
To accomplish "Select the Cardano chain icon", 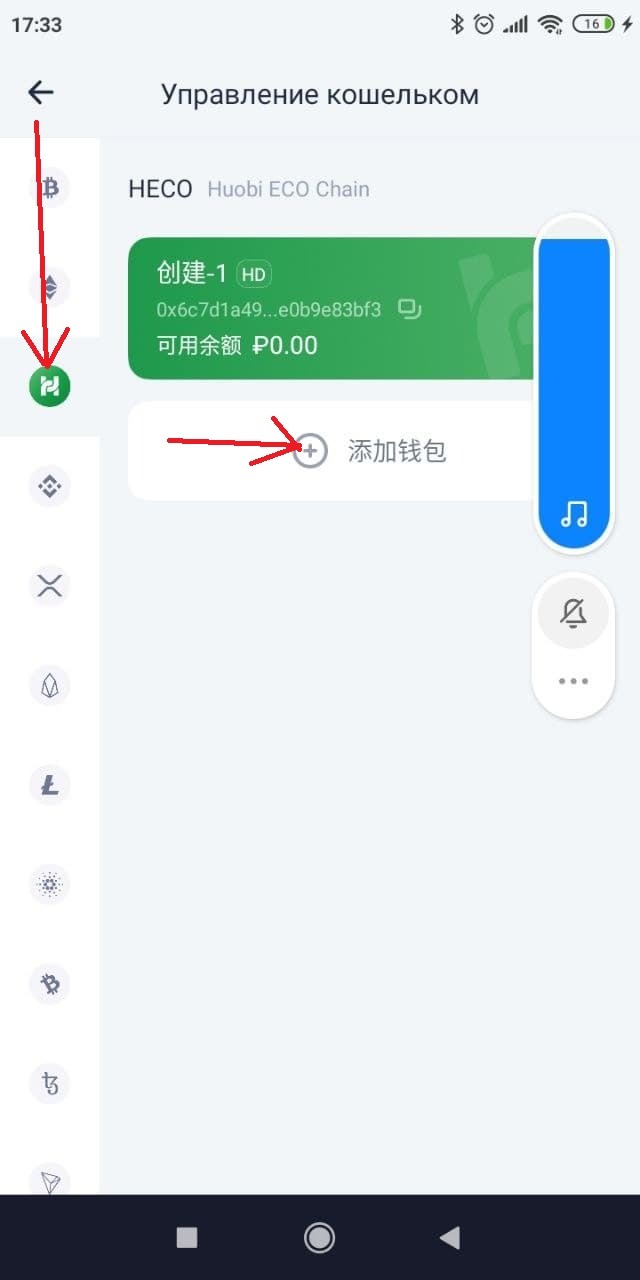I will (x=50, y=885).
